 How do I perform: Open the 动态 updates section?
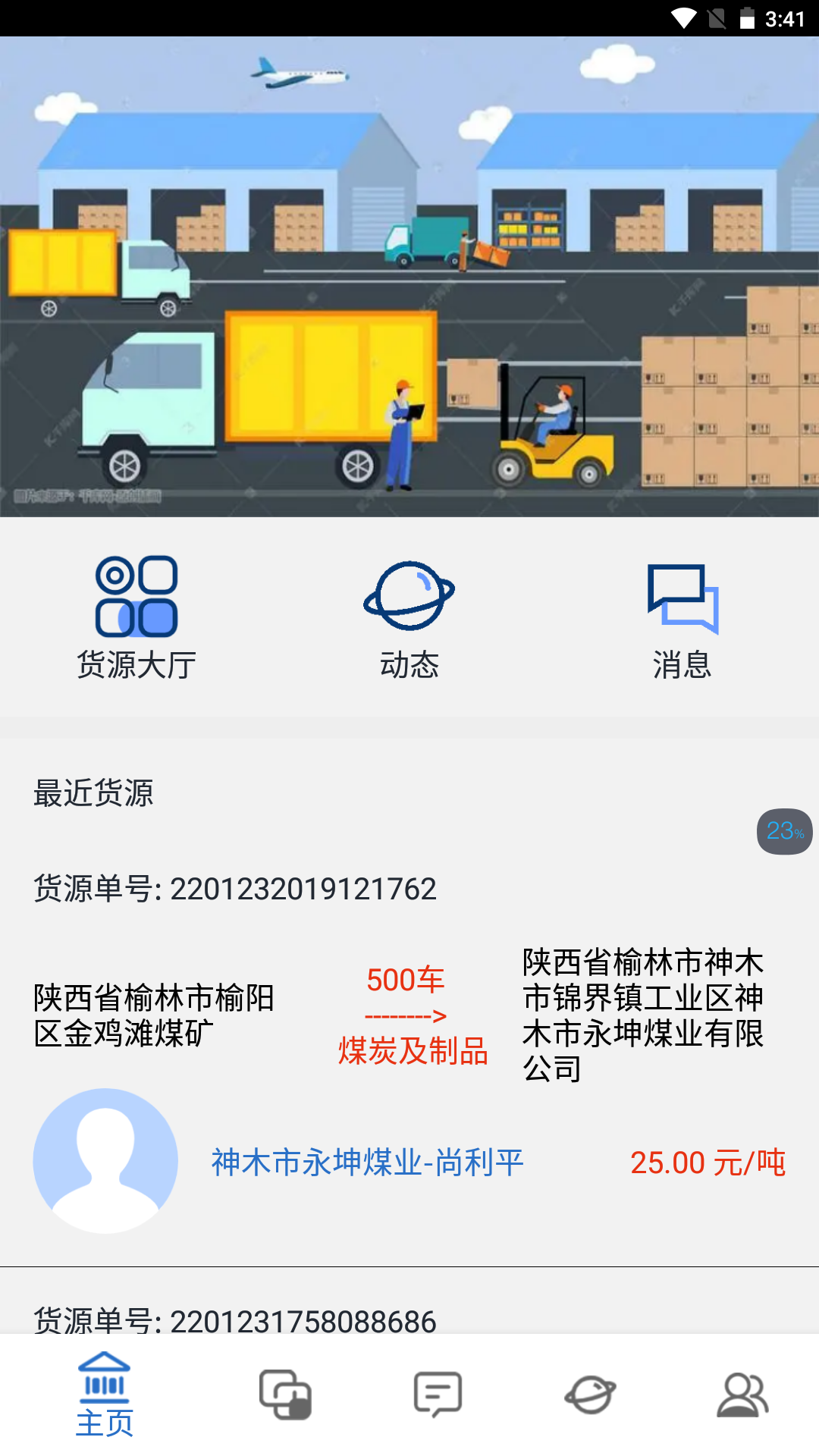(409, 617)
